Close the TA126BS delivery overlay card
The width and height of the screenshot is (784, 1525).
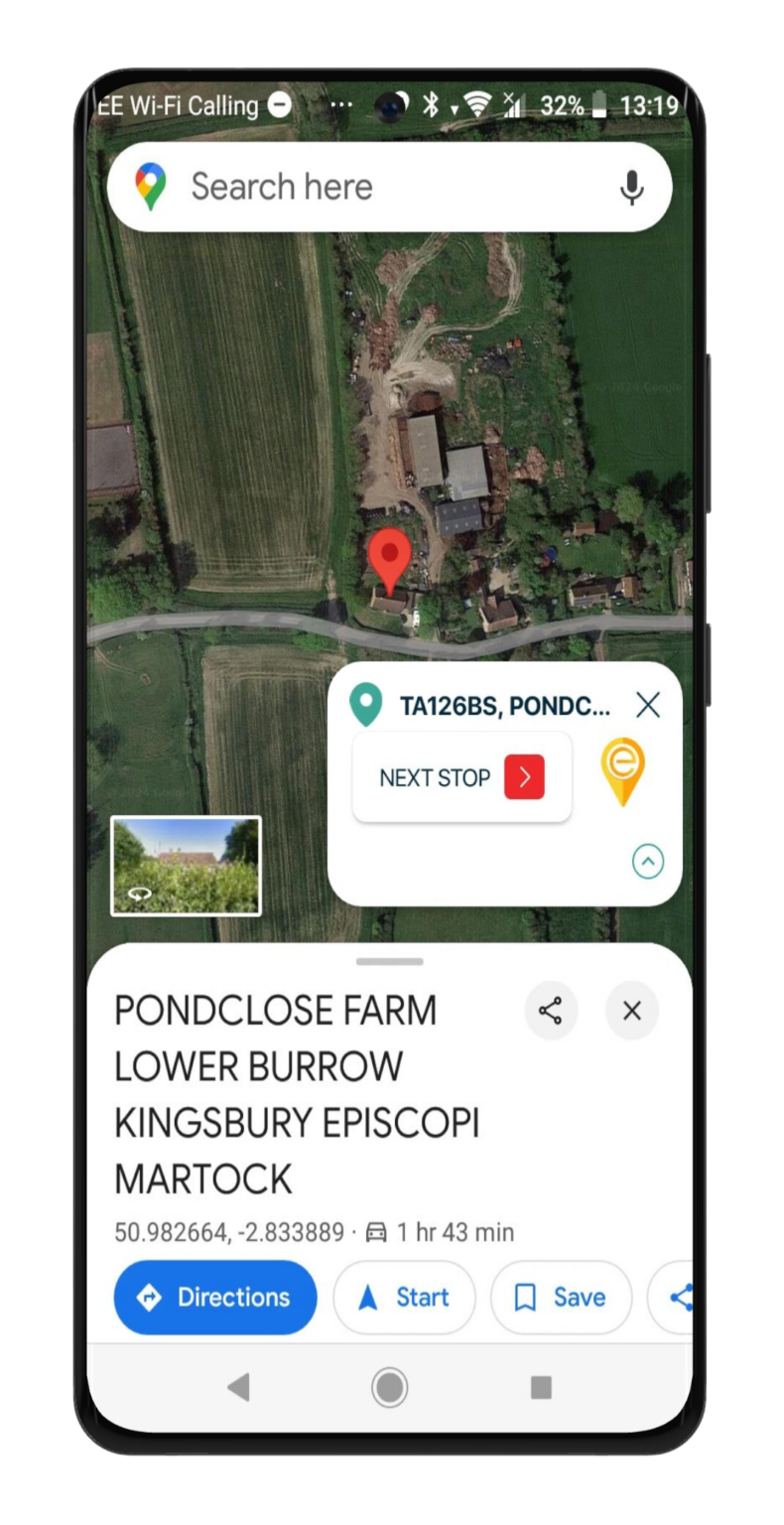[x=648, y=705]
